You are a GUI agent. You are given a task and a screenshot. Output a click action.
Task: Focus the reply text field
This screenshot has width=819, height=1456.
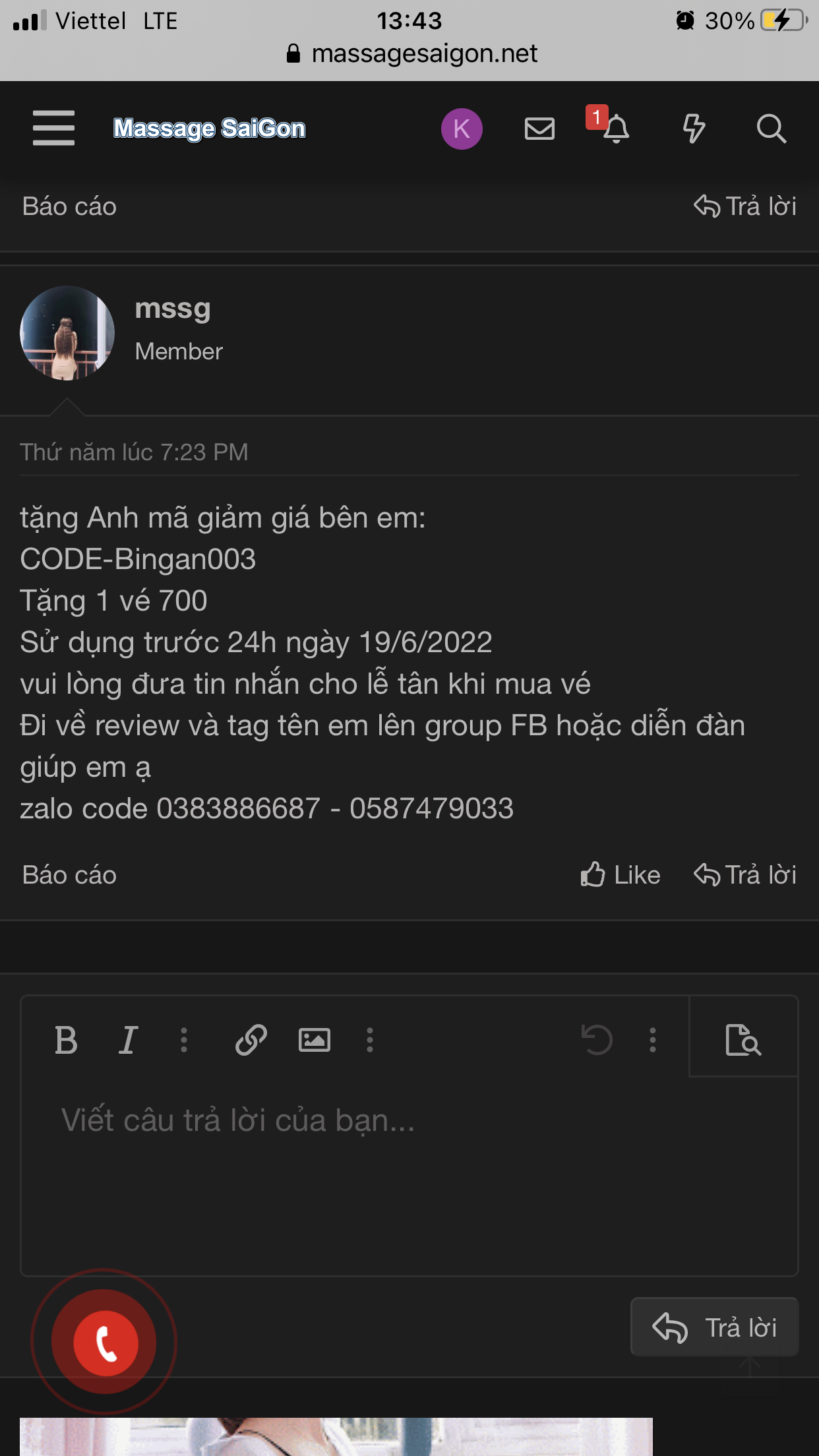tap(409, 1174)
